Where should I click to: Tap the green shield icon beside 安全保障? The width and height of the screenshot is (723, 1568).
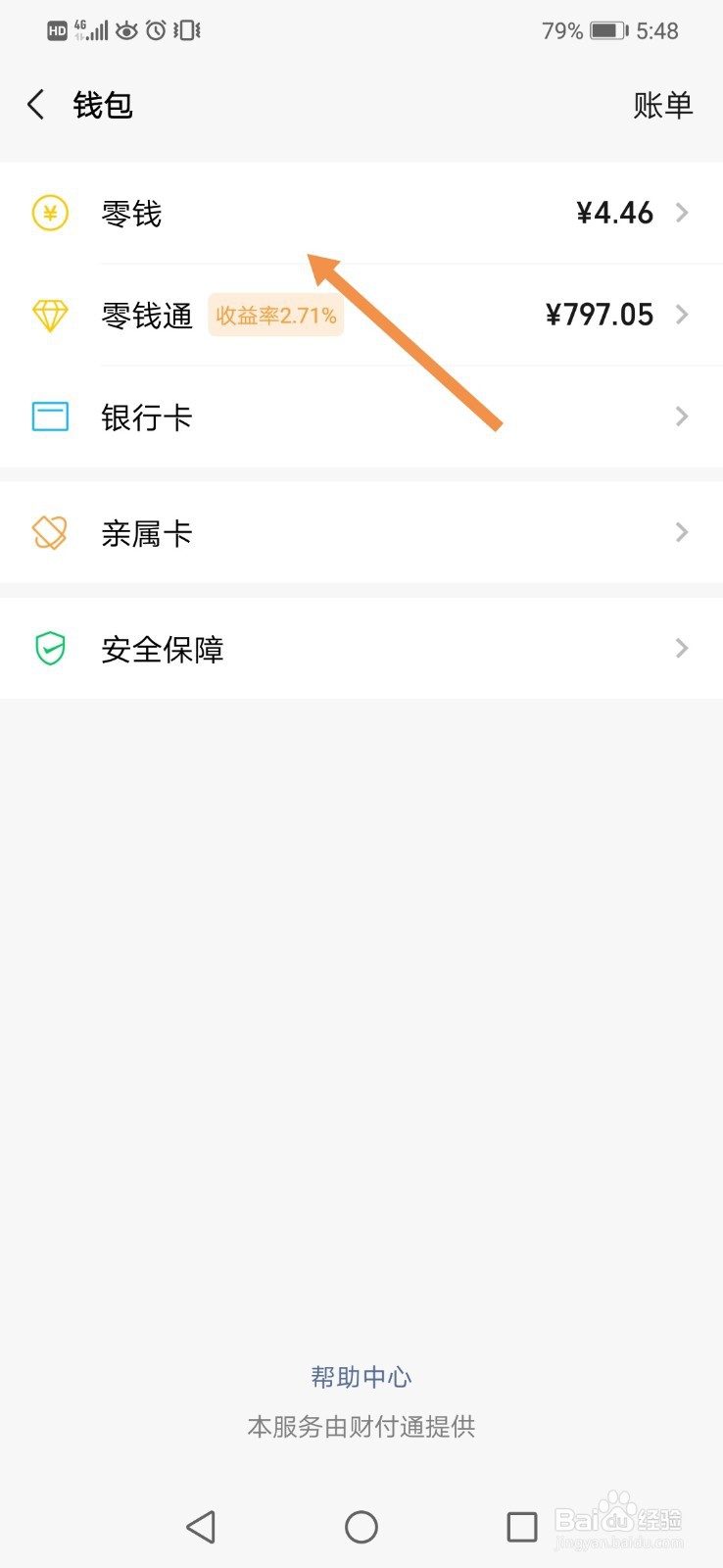point(50,648)
